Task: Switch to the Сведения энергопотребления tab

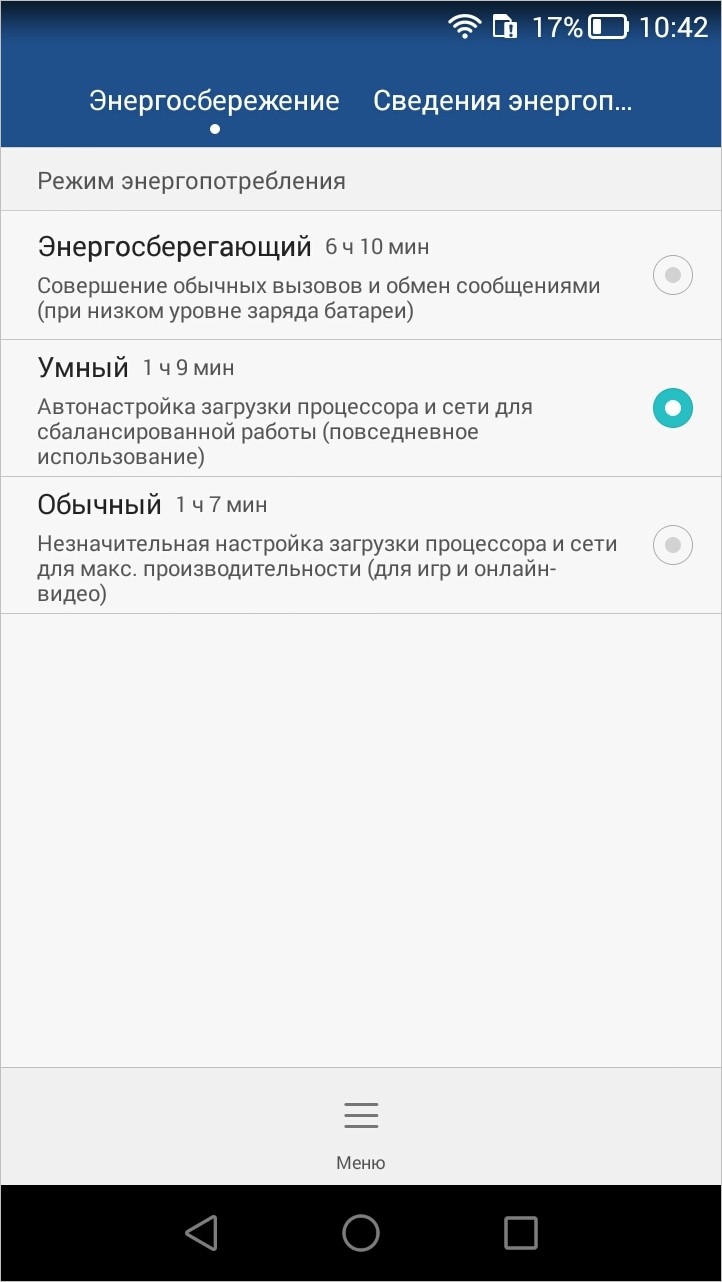Action: click(503, 101)
